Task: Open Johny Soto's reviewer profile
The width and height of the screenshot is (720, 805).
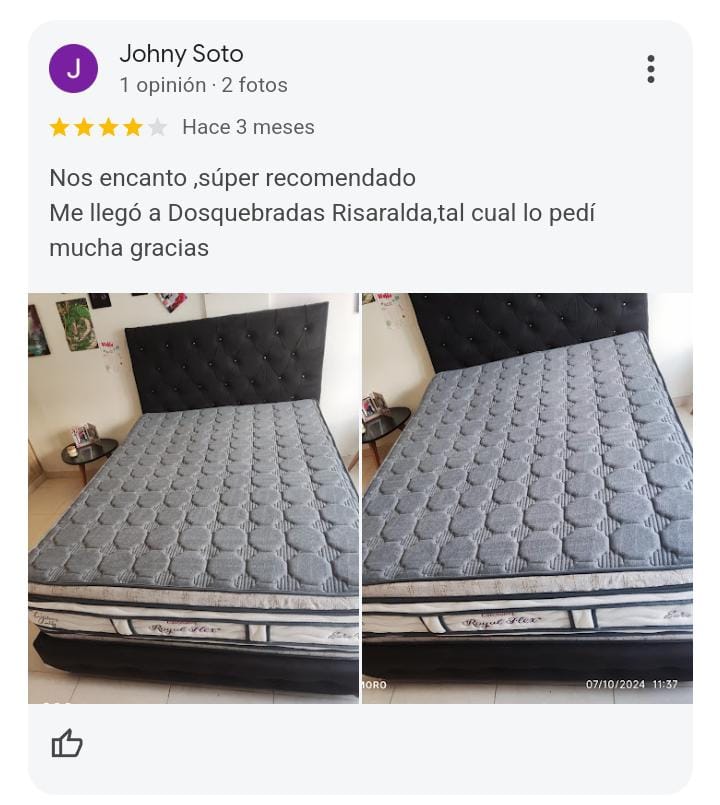Action: pos(181,54)
